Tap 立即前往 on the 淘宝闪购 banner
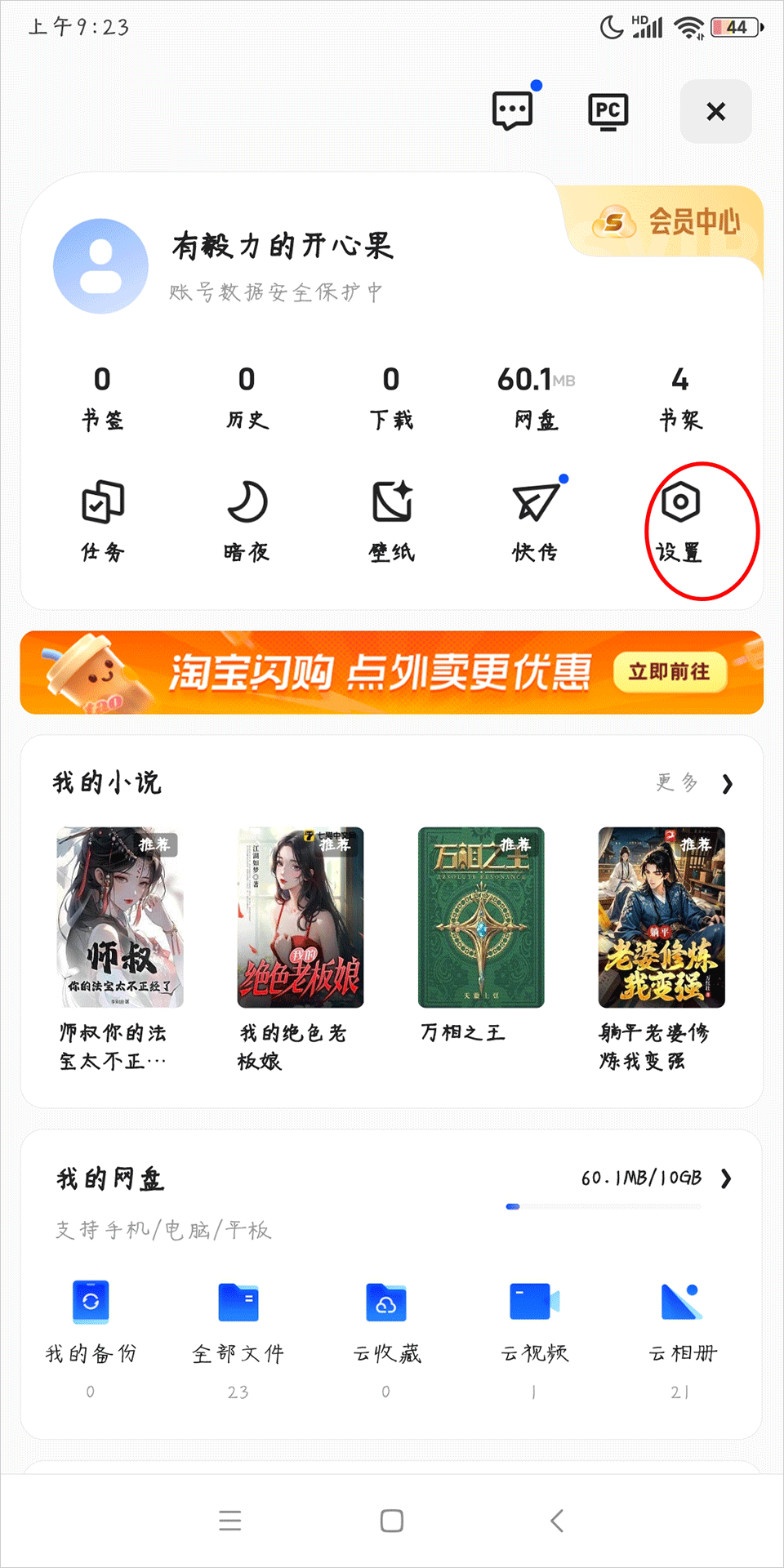784x1568 pixels. [x=669, y=672]
